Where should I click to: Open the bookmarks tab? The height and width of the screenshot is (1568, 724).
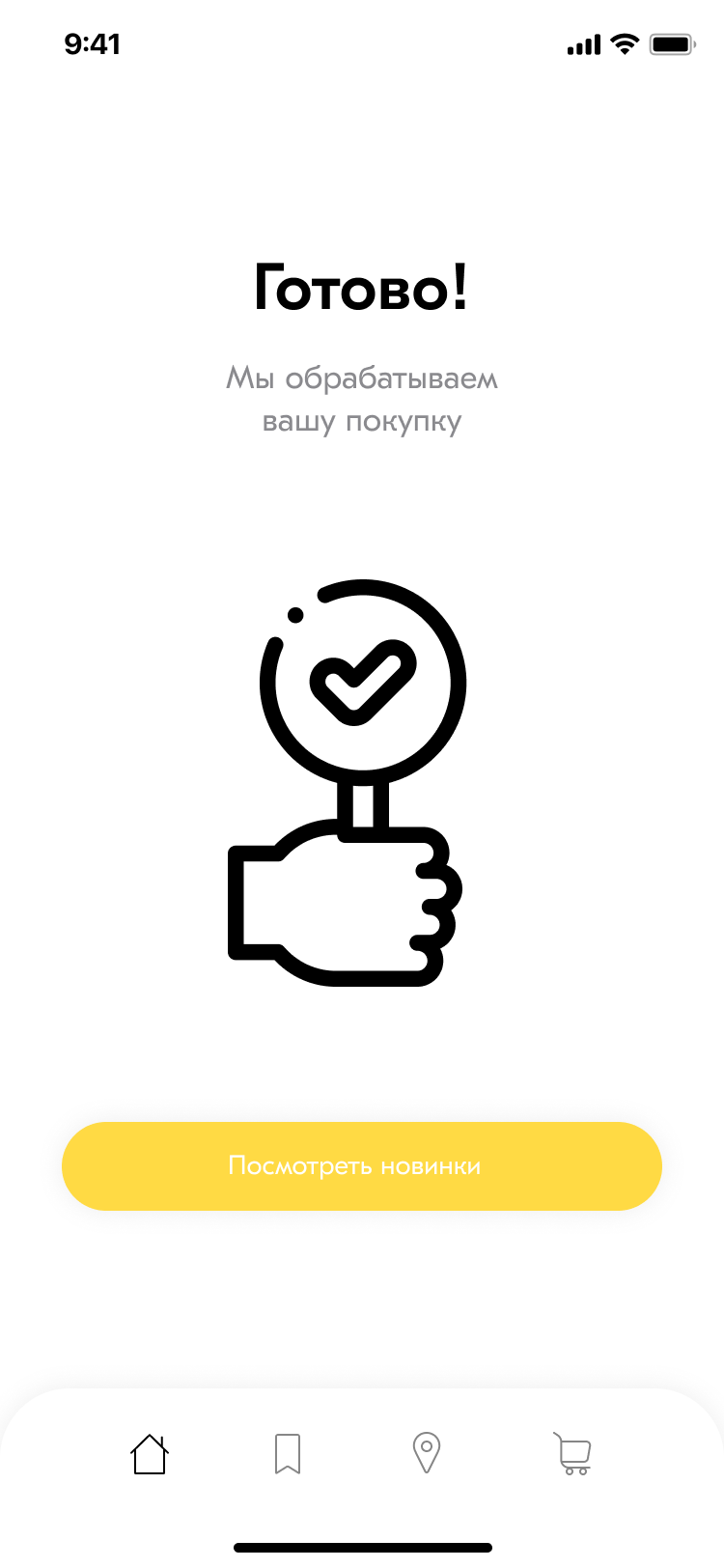click(288, 1453)
